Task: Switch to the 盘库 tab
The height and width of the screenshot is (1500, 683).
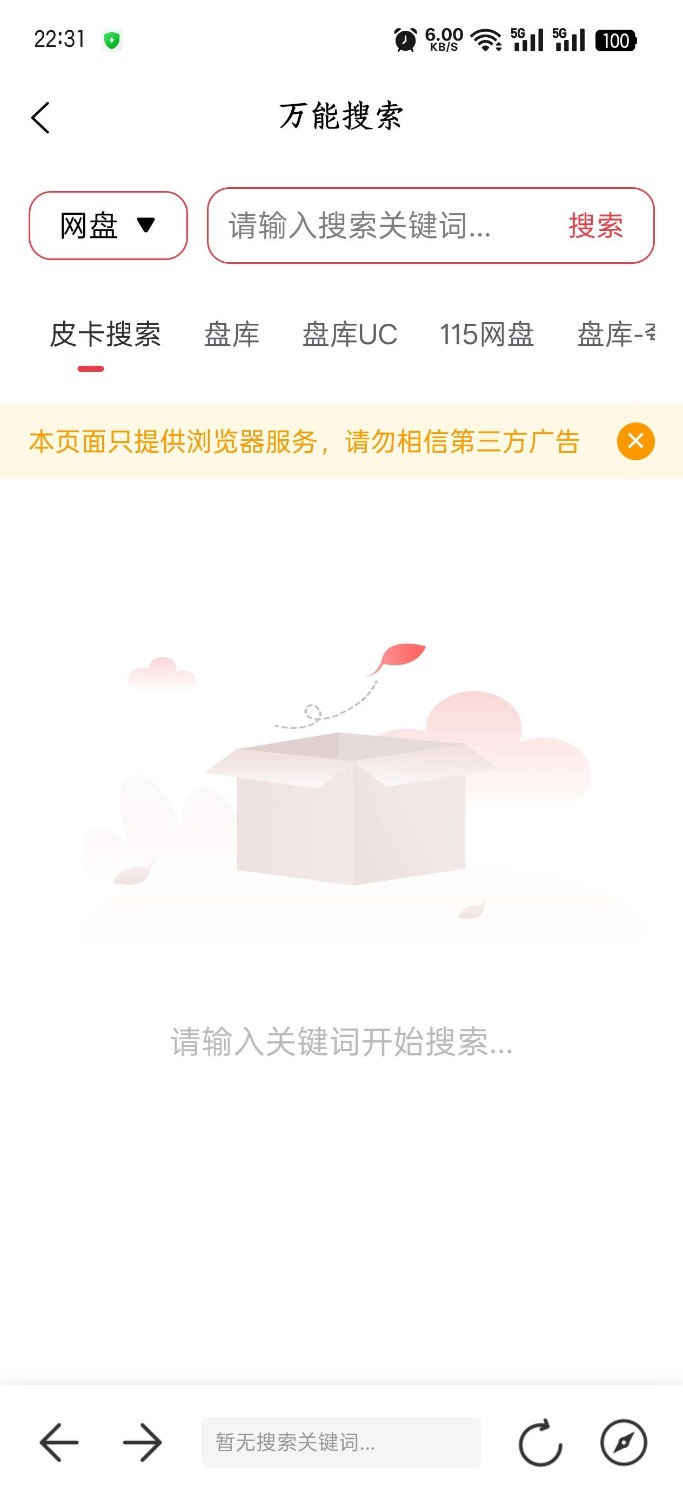Action: (232, 334)
